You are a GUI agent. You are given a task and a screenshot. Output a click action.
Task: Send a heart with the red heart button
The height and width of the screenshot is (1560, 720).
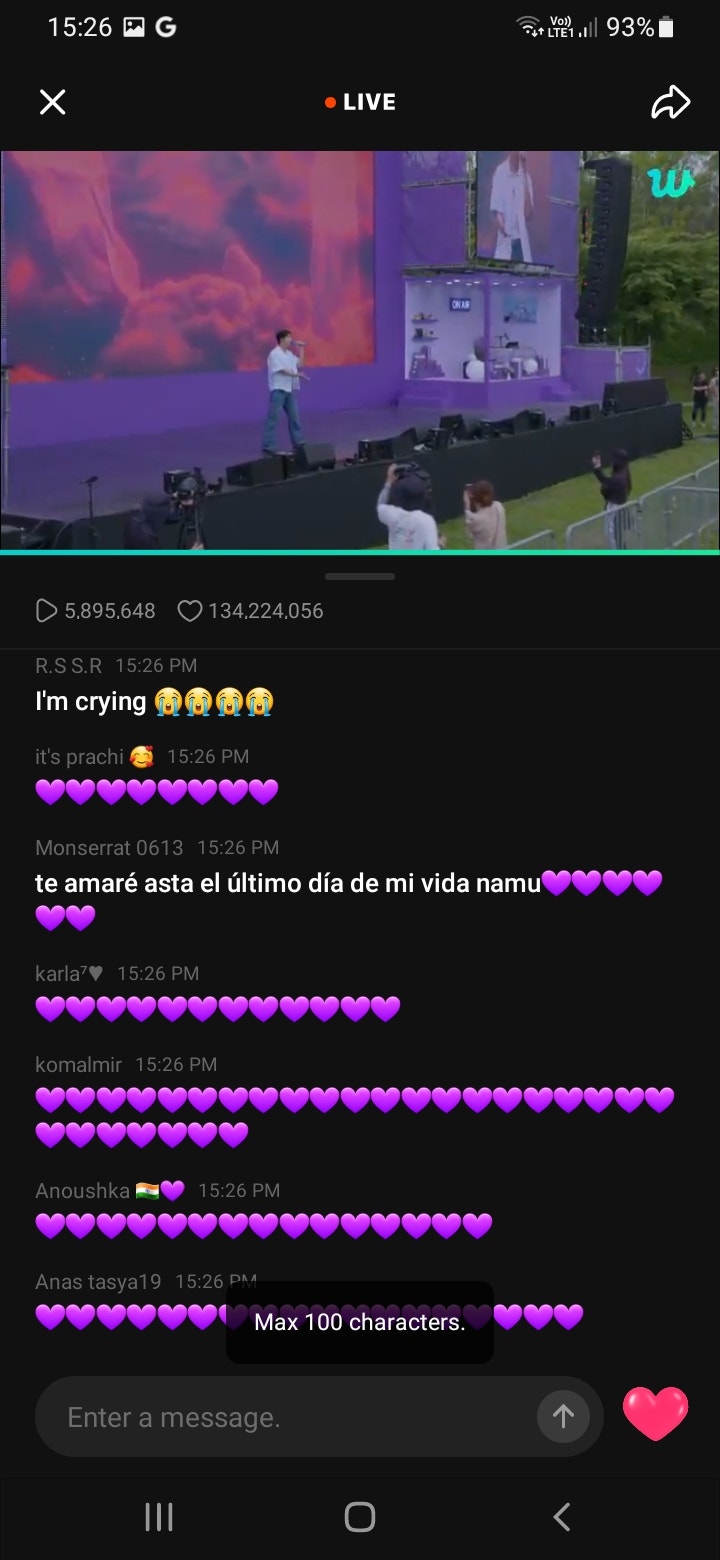tap(656, 1415)
